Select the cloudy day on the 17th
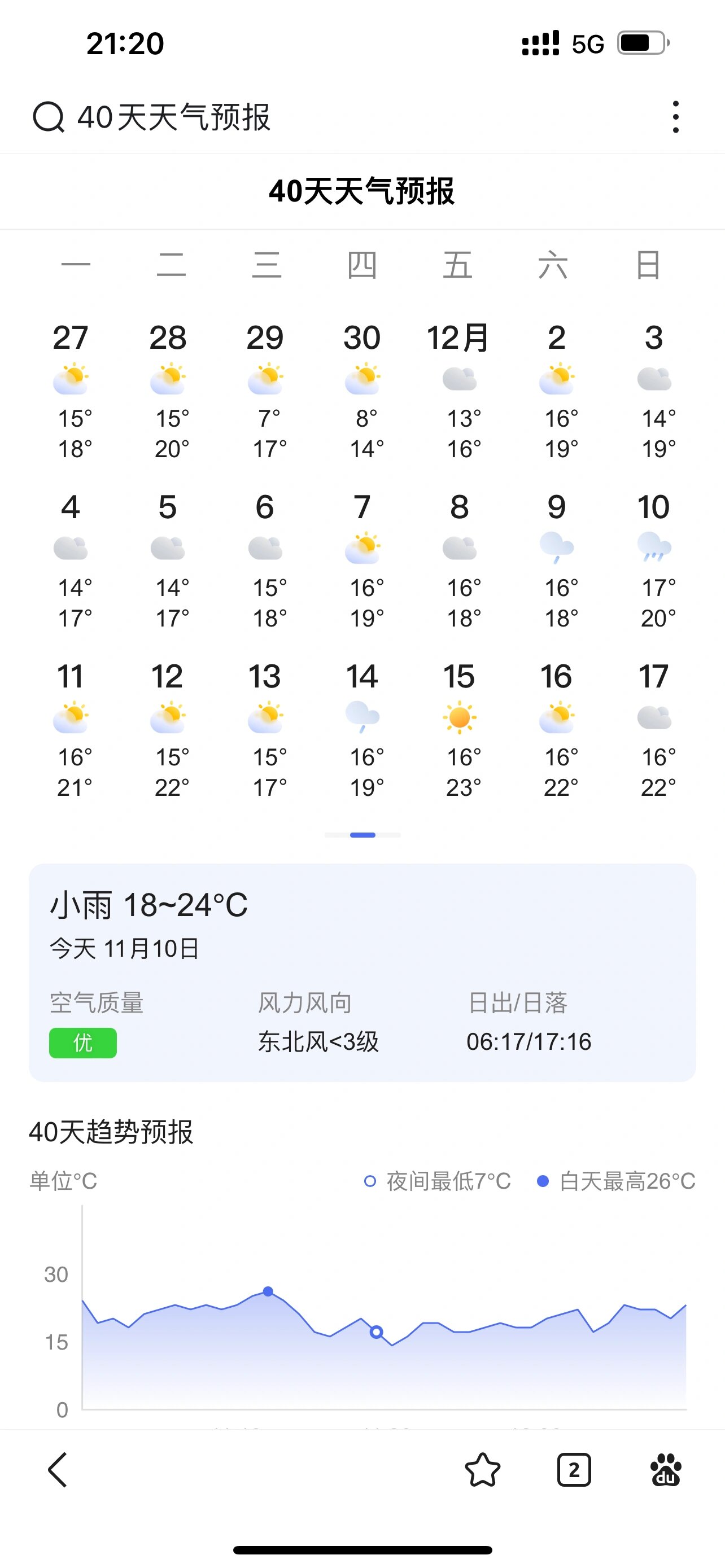 (654, 730)
